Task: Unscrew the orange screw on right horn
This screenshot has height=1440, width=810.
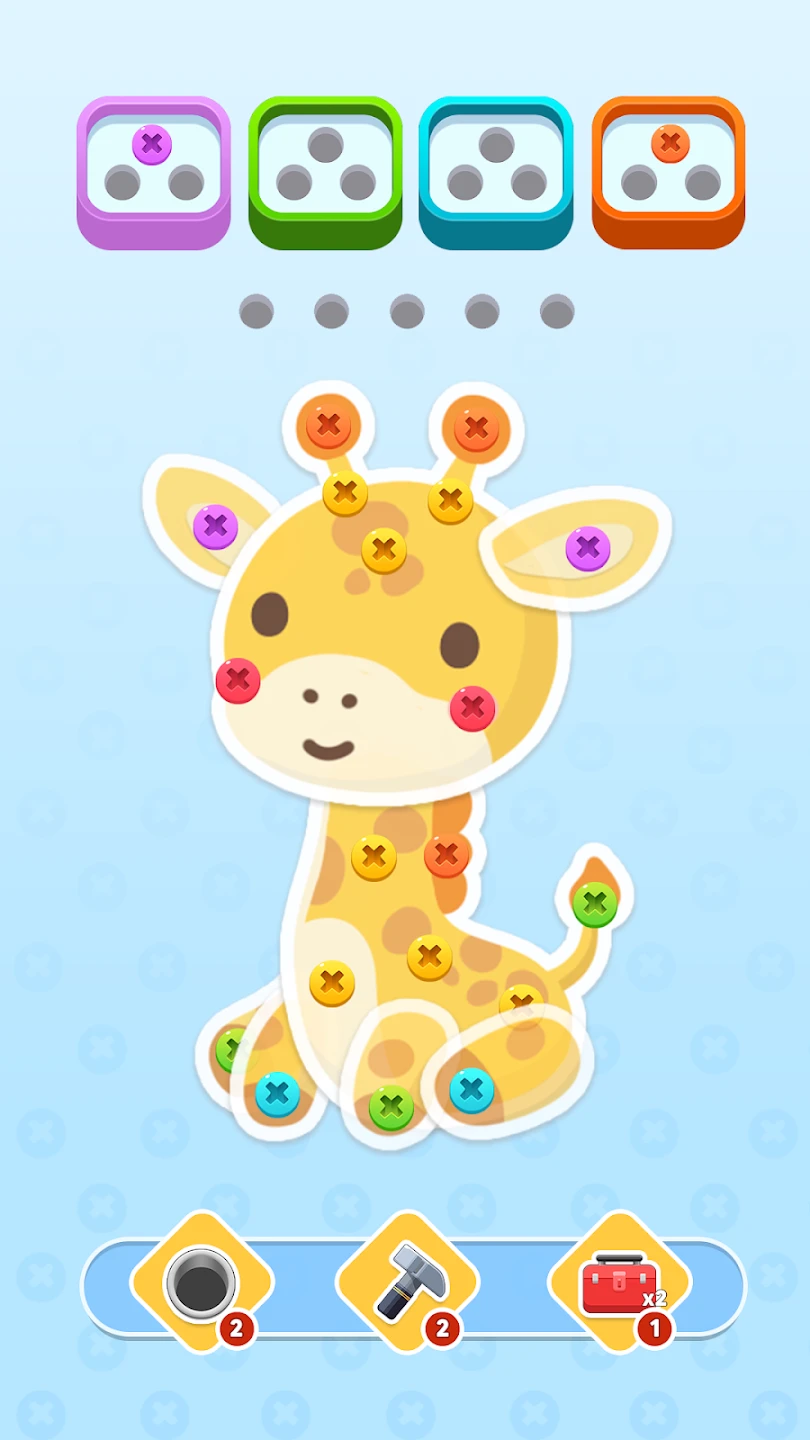Action: coord(476,429)
